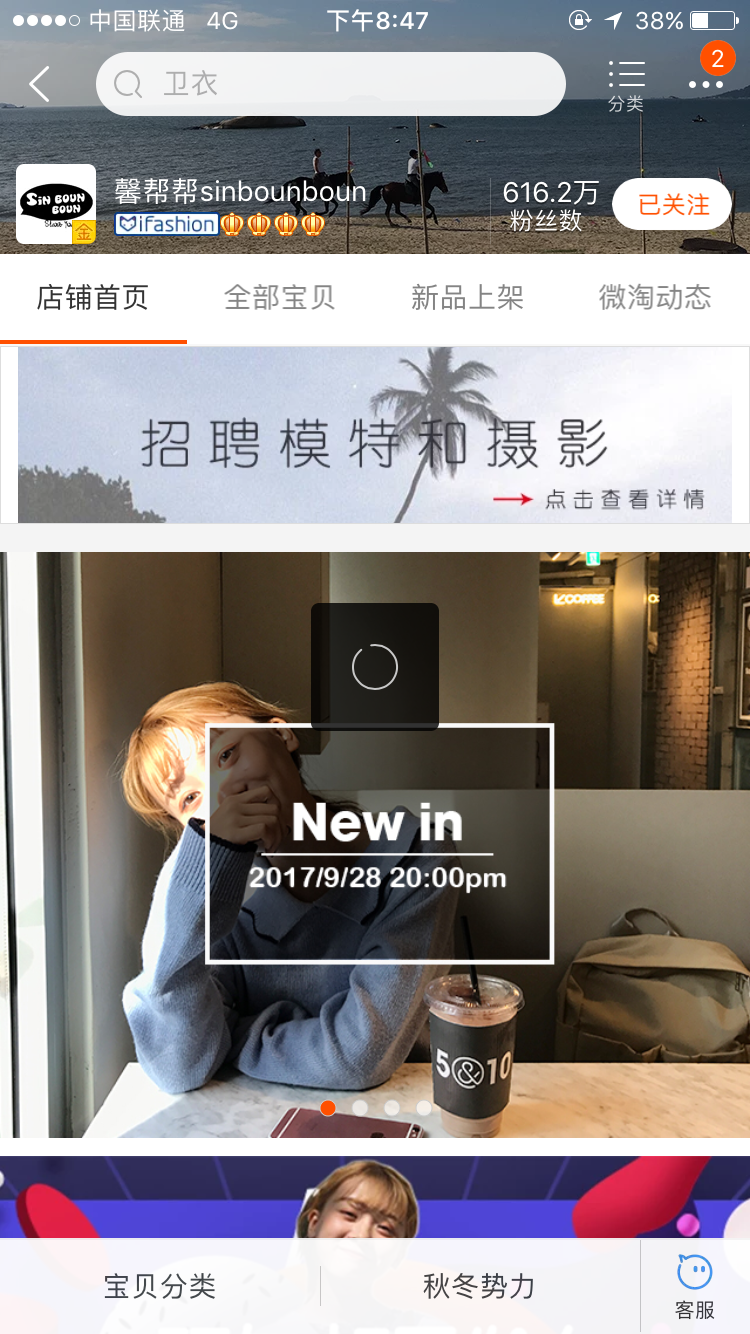Switch to the 全部宝贝 tab
Image resolution: width=750 pixels, height=1334 pixels.
pos(280,297)
